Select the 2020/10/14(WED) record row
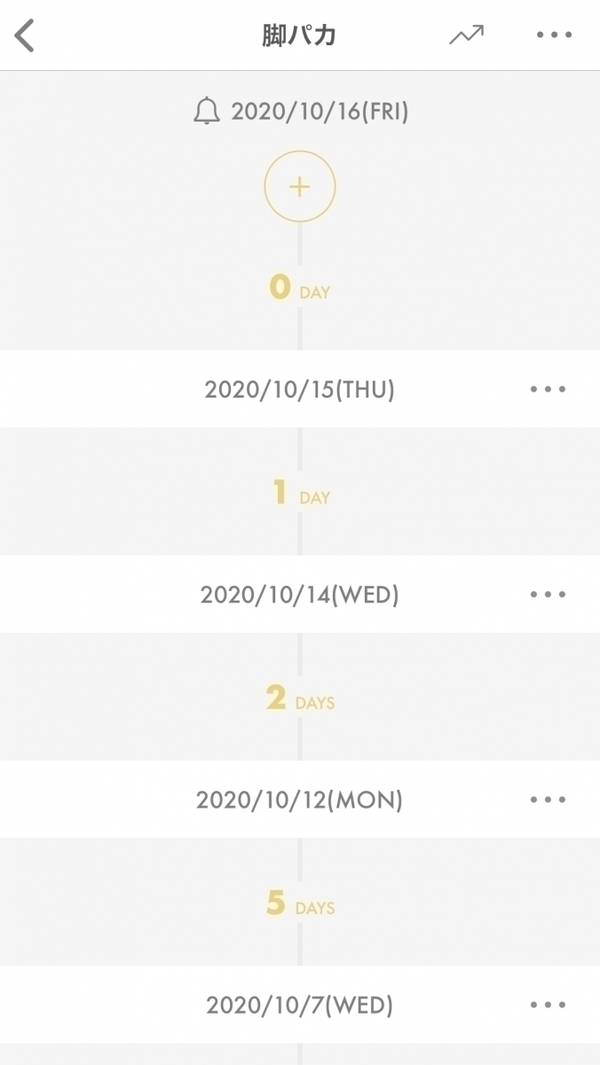 [x=300, y=594]
